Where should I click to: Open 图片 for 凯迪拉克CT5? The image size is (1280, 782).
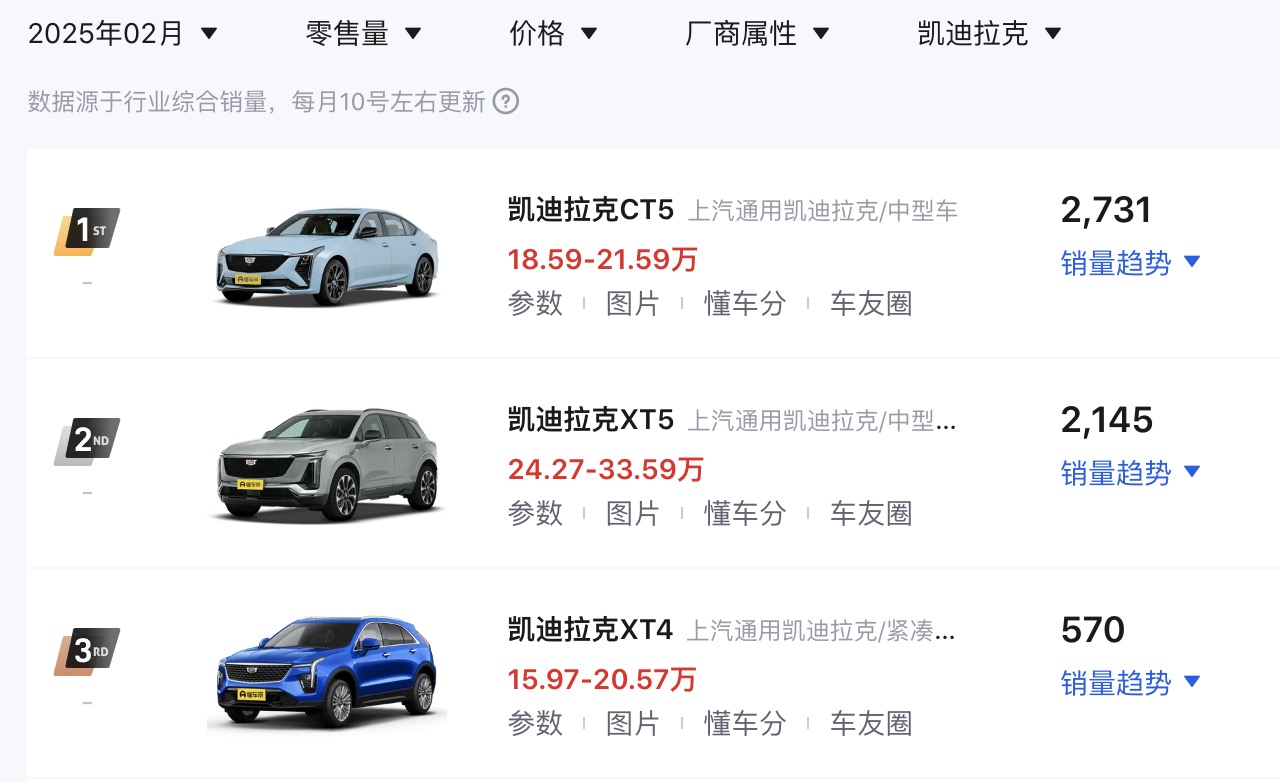[632, 303]
